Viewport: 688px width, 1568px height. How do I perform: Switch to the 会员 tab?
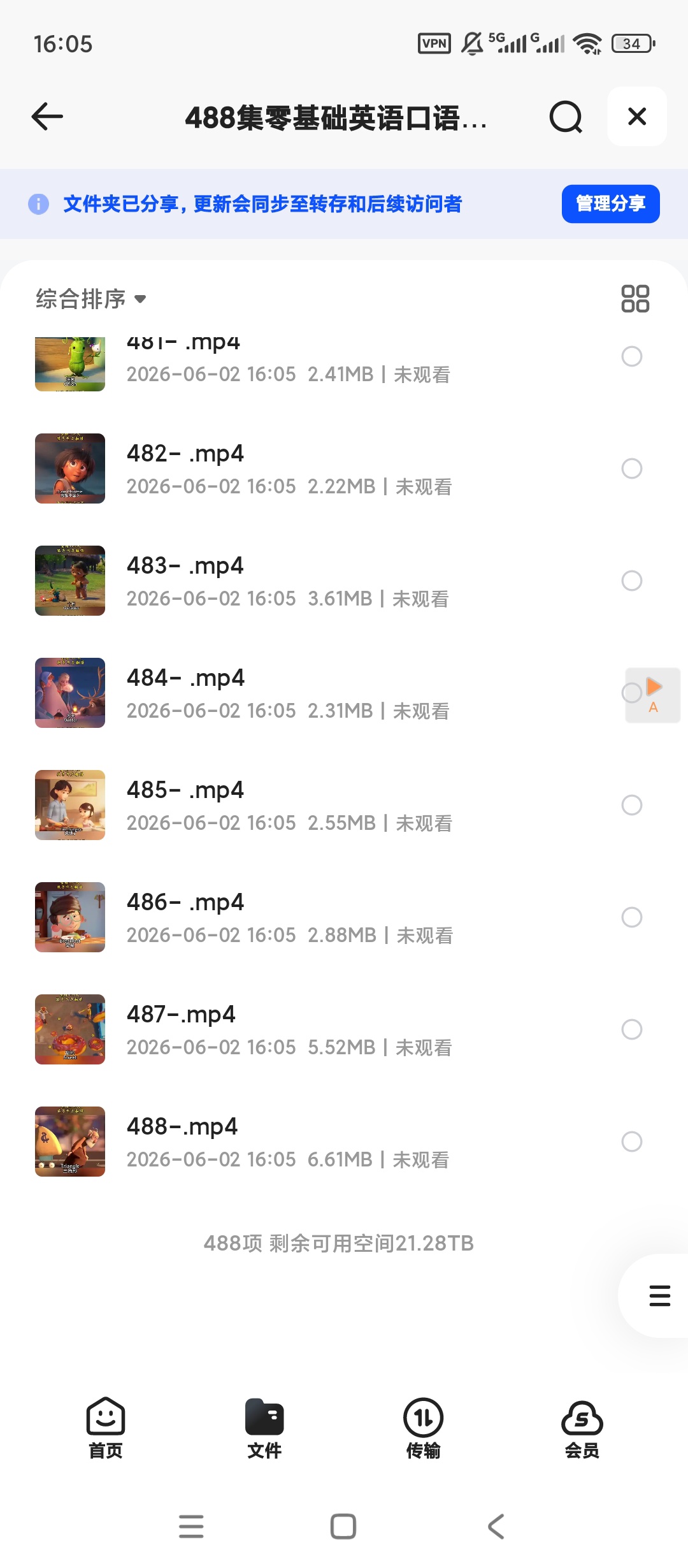coord(582,1428)
